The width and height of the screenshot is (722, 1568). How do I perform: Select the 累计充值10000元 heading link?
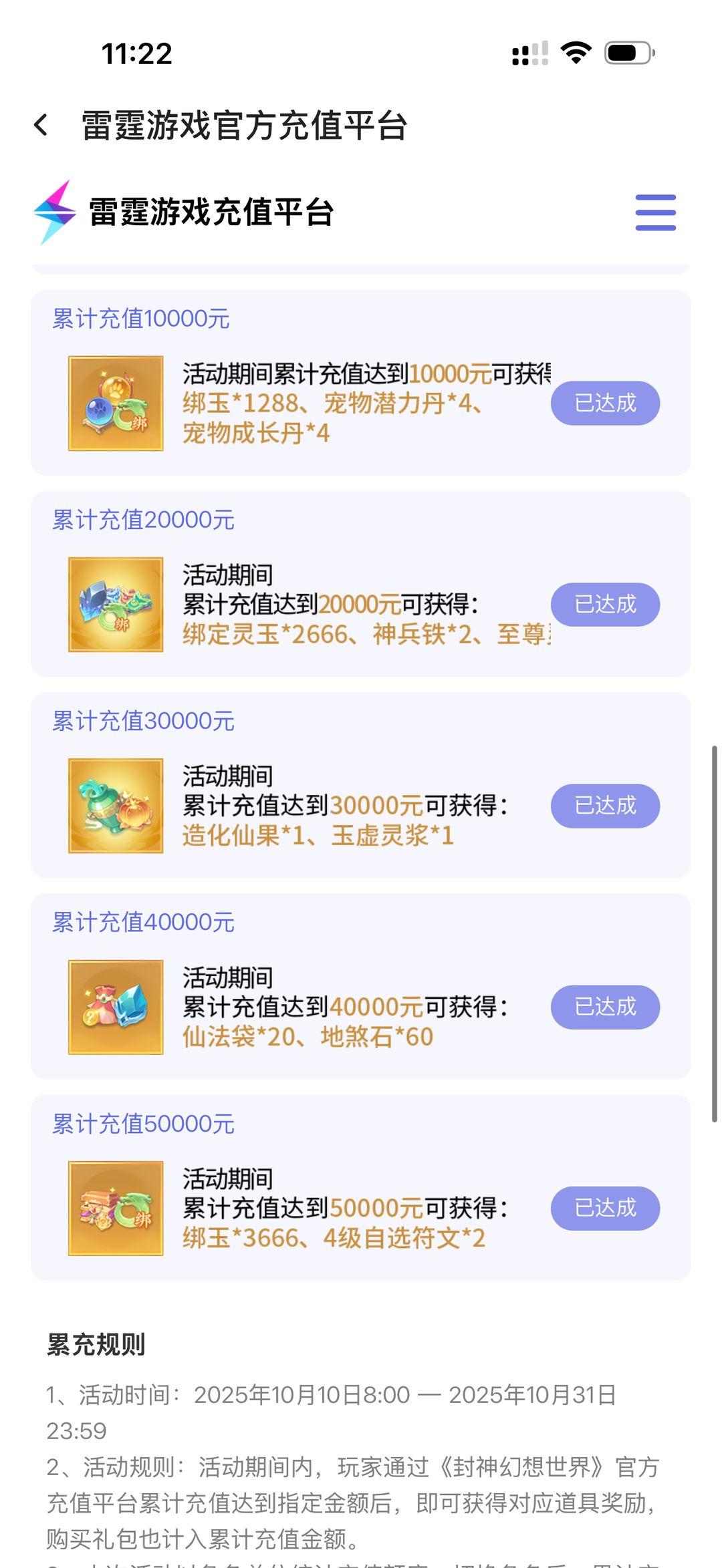coord(140,319)
